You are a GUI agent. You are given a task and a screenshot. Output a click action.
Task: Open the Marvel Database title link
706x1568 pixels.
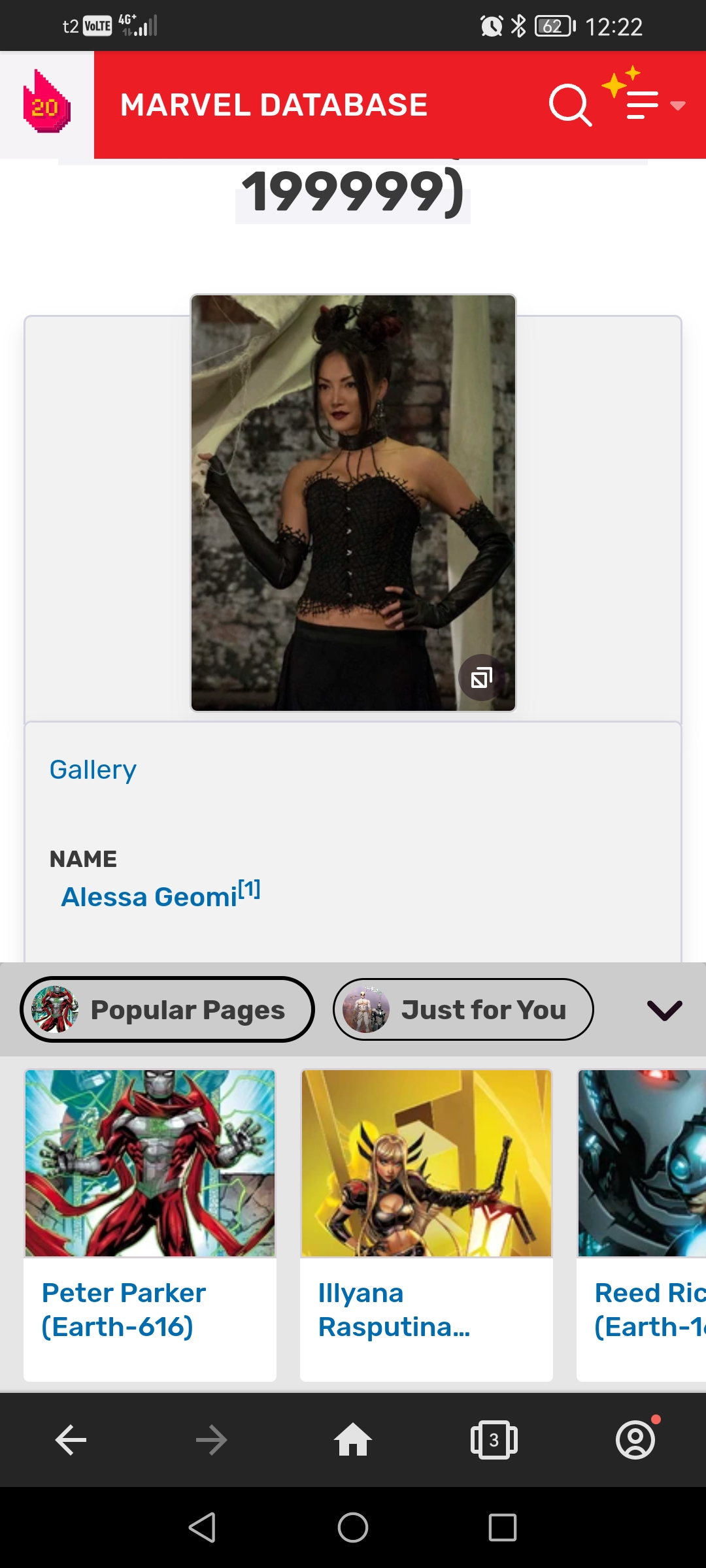(274, 105)
